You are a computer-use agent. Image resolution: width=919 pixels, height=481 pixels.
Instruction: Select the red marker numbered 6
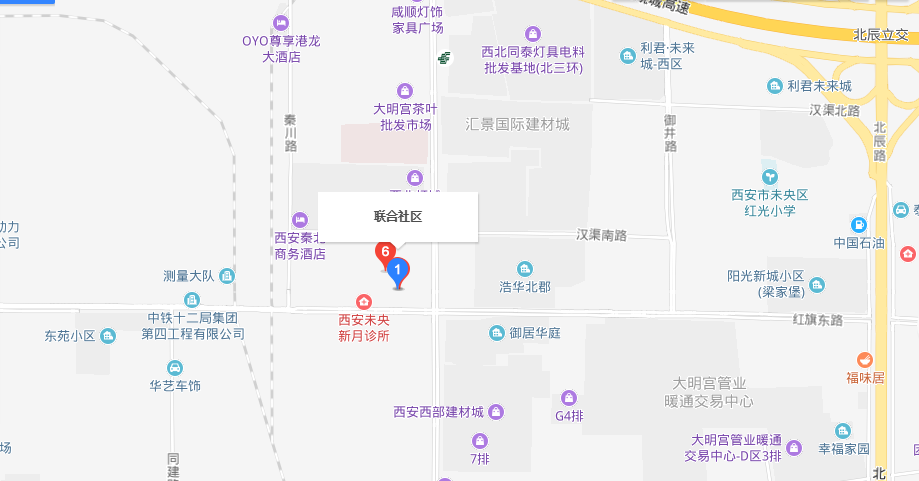click(x=383, y=252)
